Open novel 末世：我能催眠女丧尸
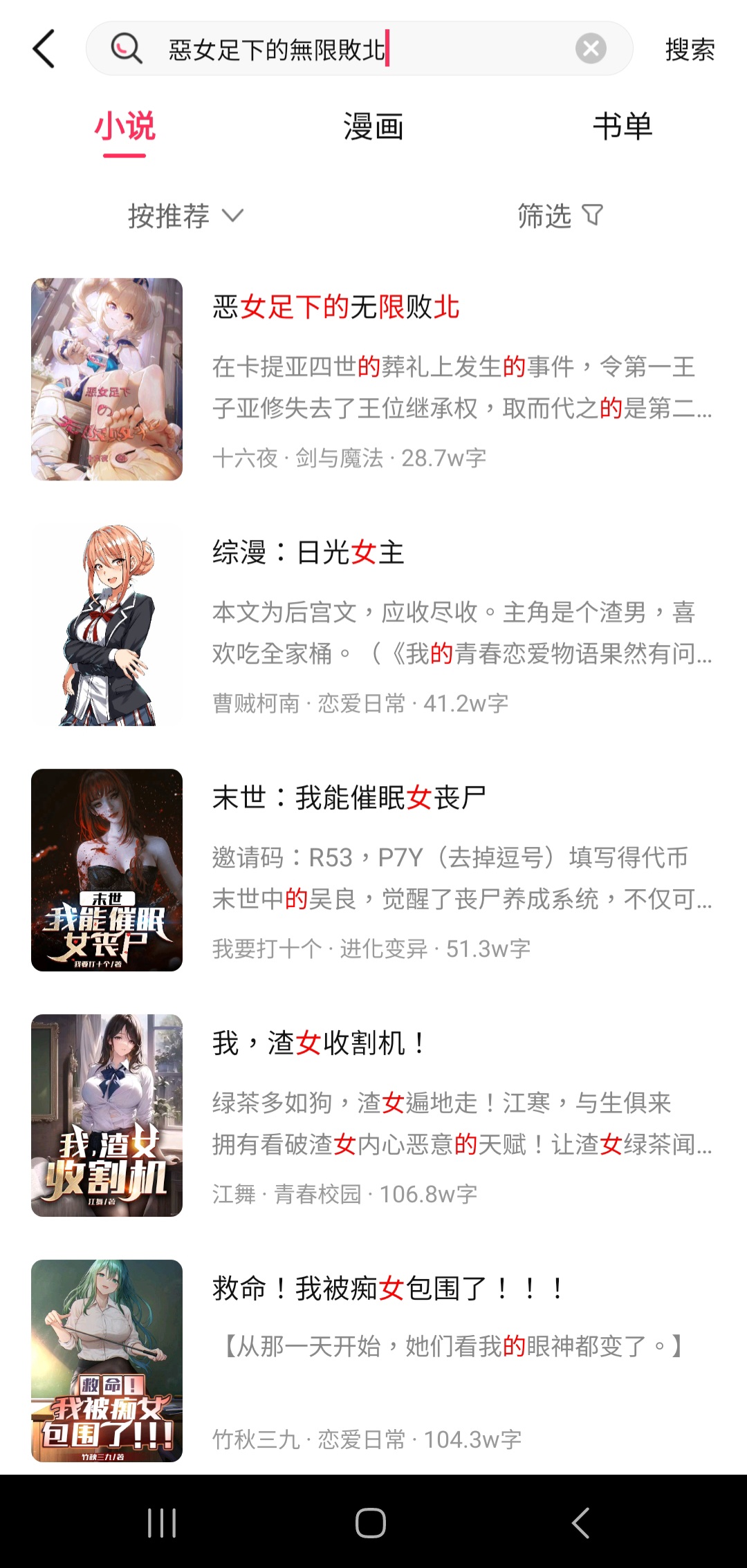 [349, 798]
